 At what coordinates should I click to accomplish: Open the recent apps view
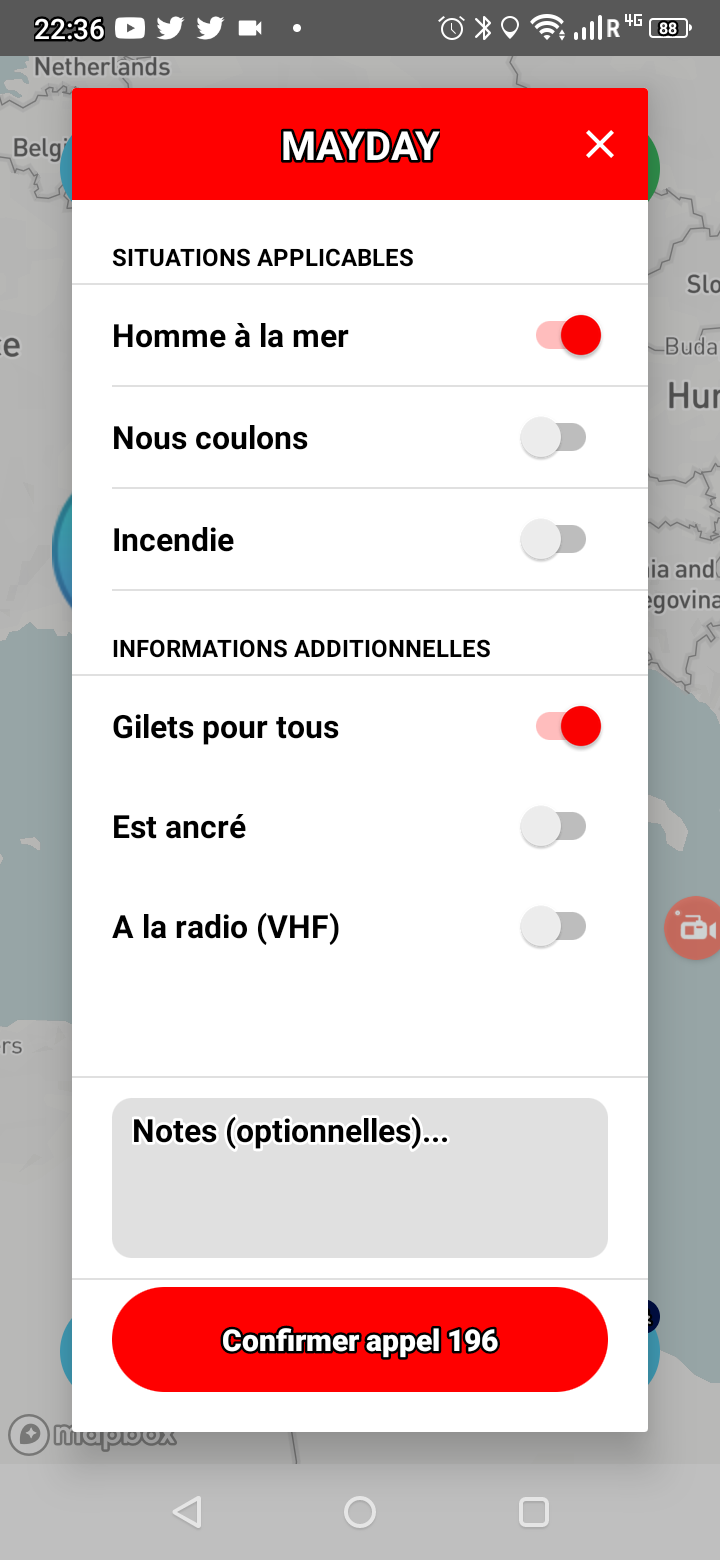click(534, 1512)
